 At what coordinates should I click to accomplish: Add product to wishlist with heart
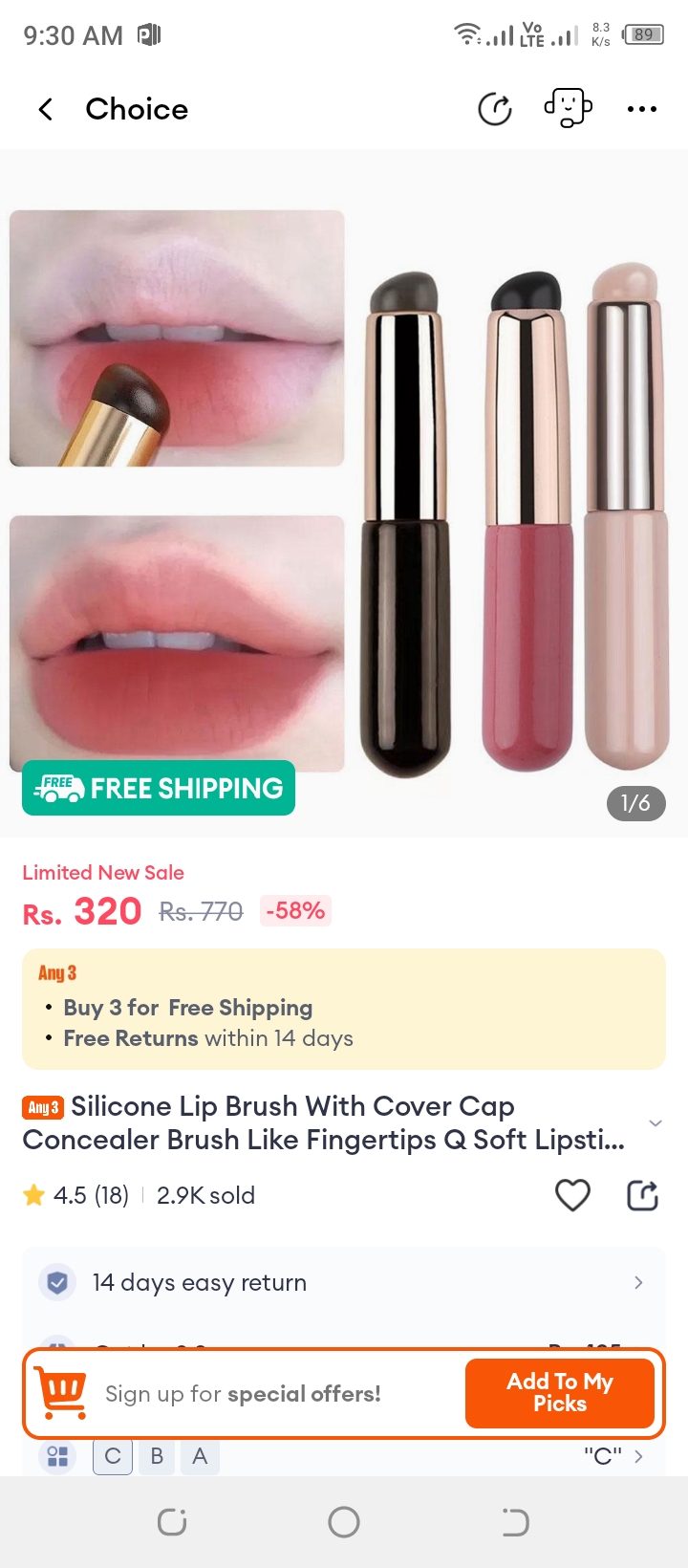pyautogui.click(x=572, y=1195)
